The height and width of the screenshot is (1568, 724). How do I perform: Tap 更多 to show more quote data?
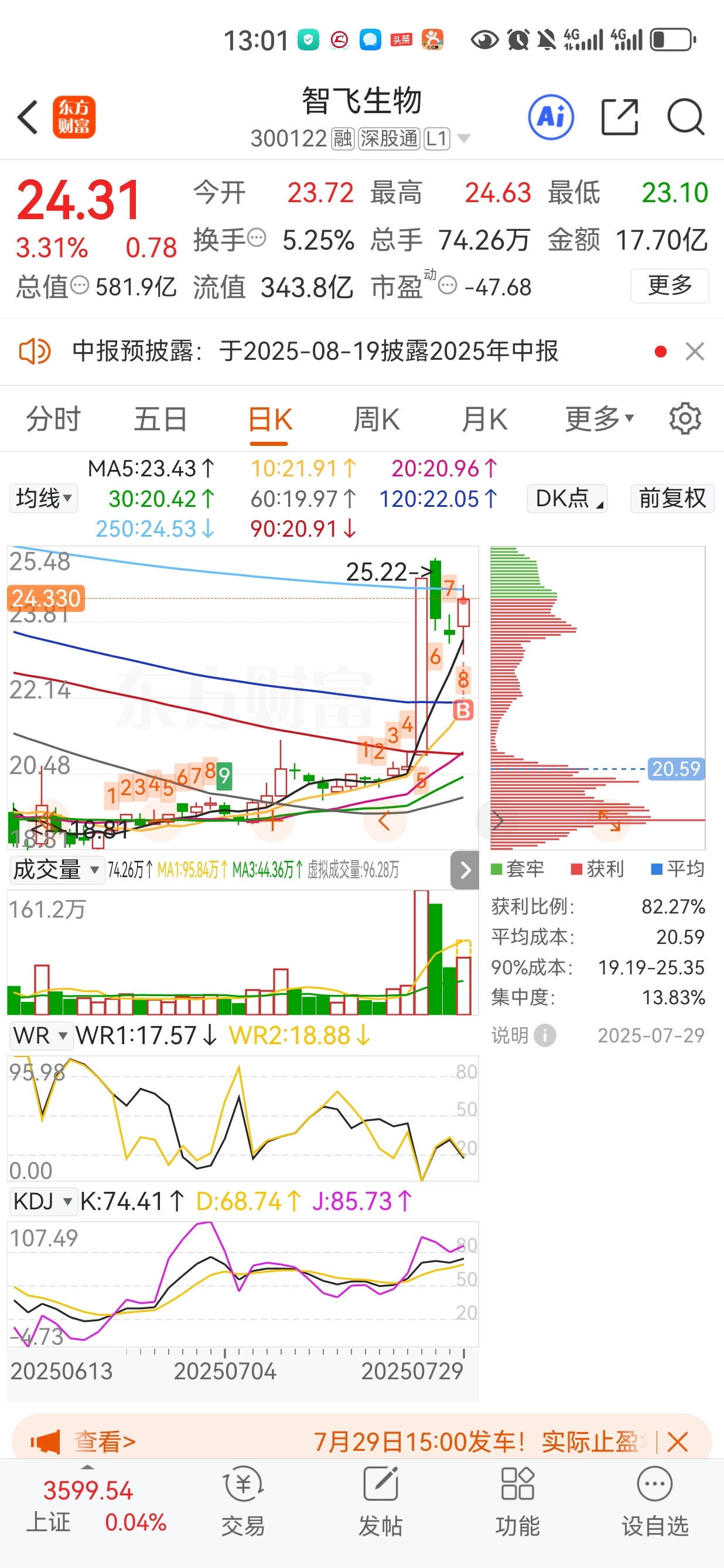[670, 285]
